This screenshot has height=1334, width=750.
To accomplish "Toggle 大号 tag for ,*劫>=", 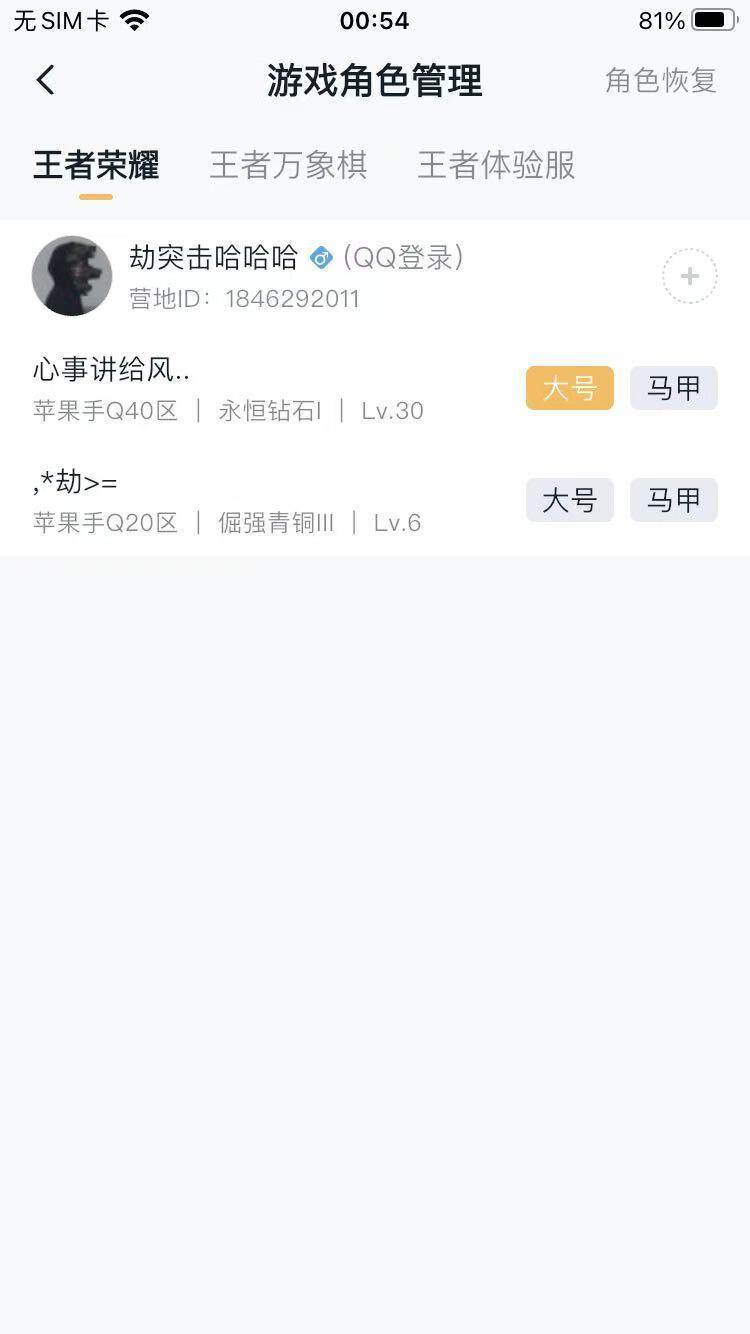I will click(569, 500).
